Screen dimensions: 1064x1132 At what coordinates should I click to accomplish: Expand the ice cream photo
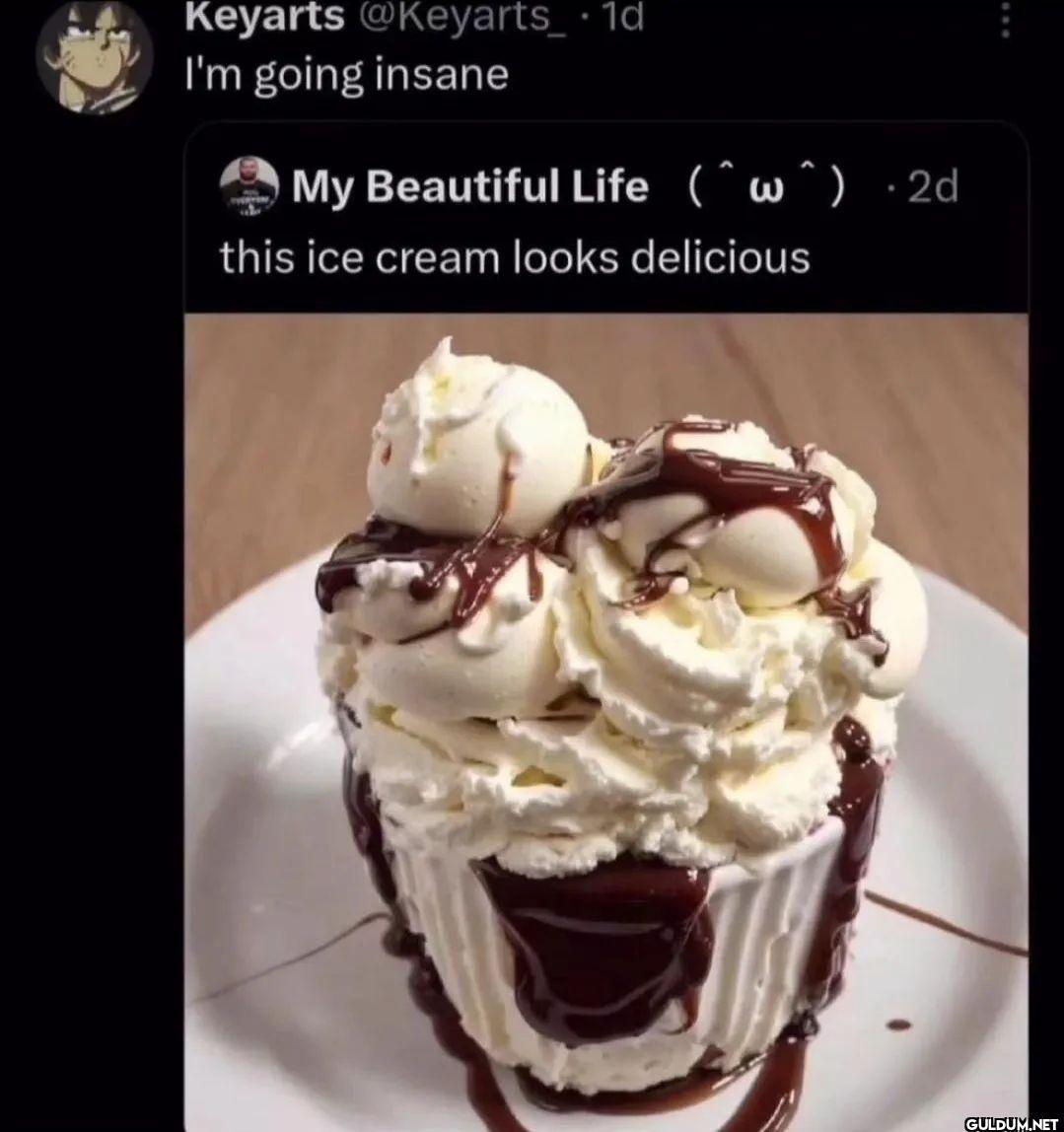605,720
